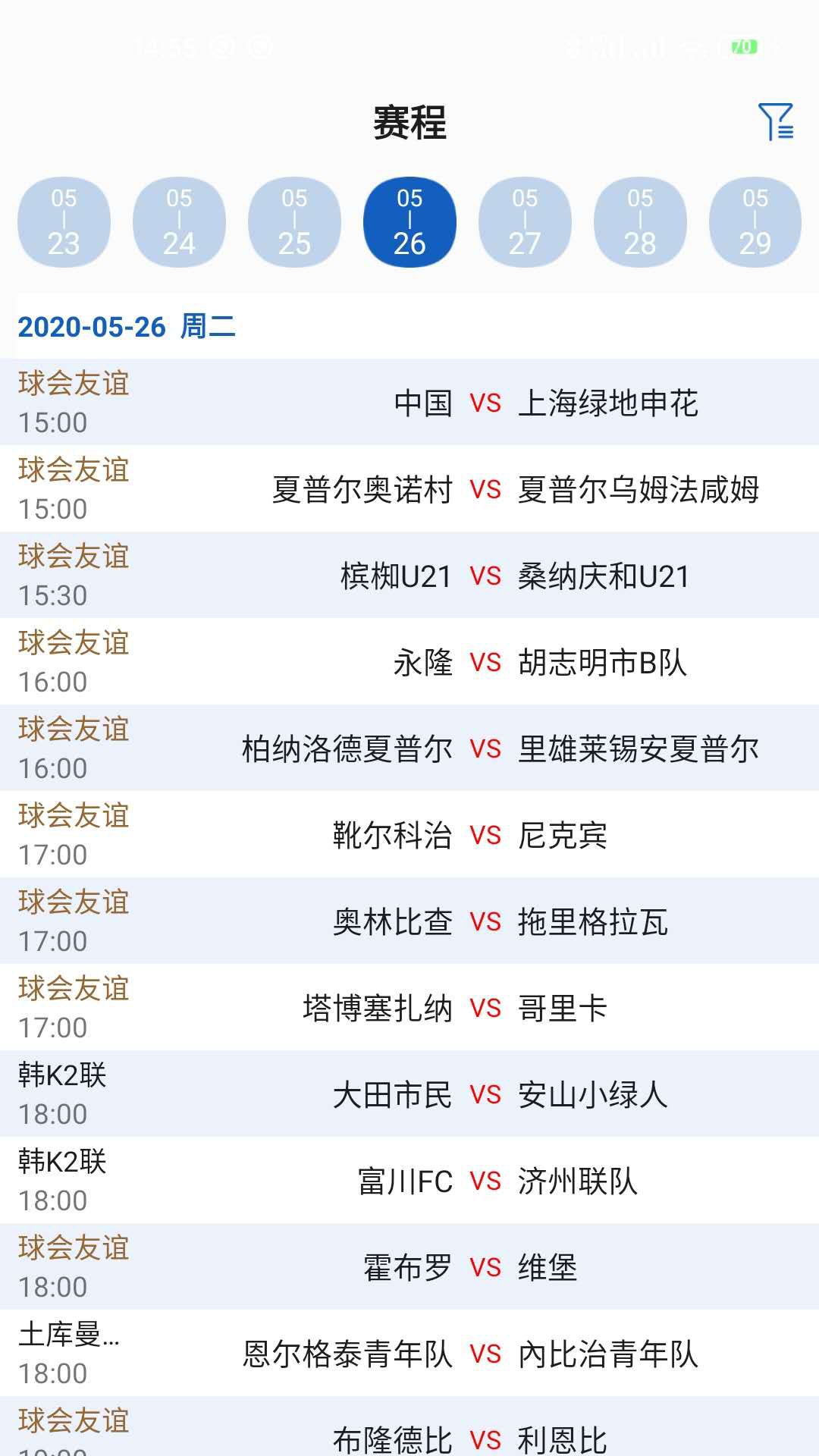Select date 05-24 circle
The image size is (819, 1456).
point(179,221)
